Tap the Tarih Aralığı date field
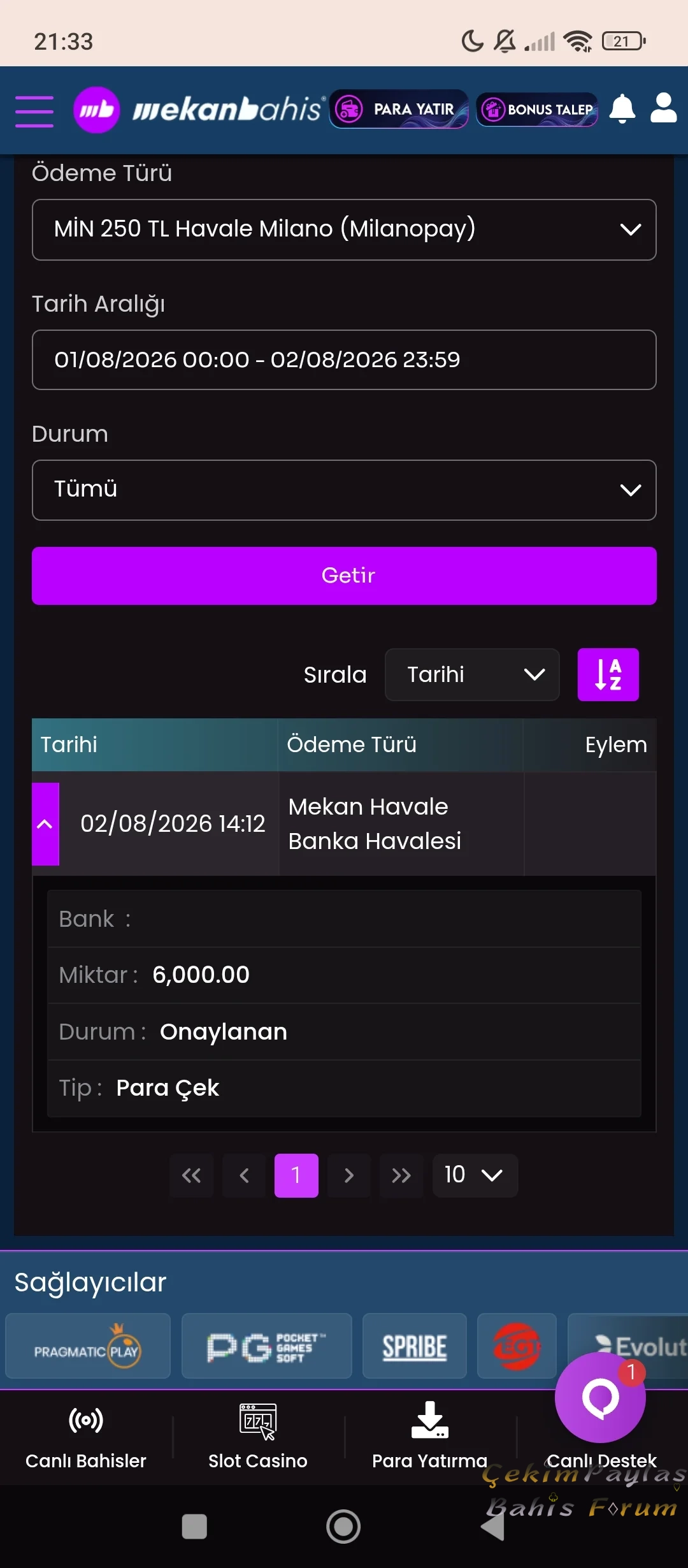The height and width of the screenshot is (1568, 688). coord(344,359)
